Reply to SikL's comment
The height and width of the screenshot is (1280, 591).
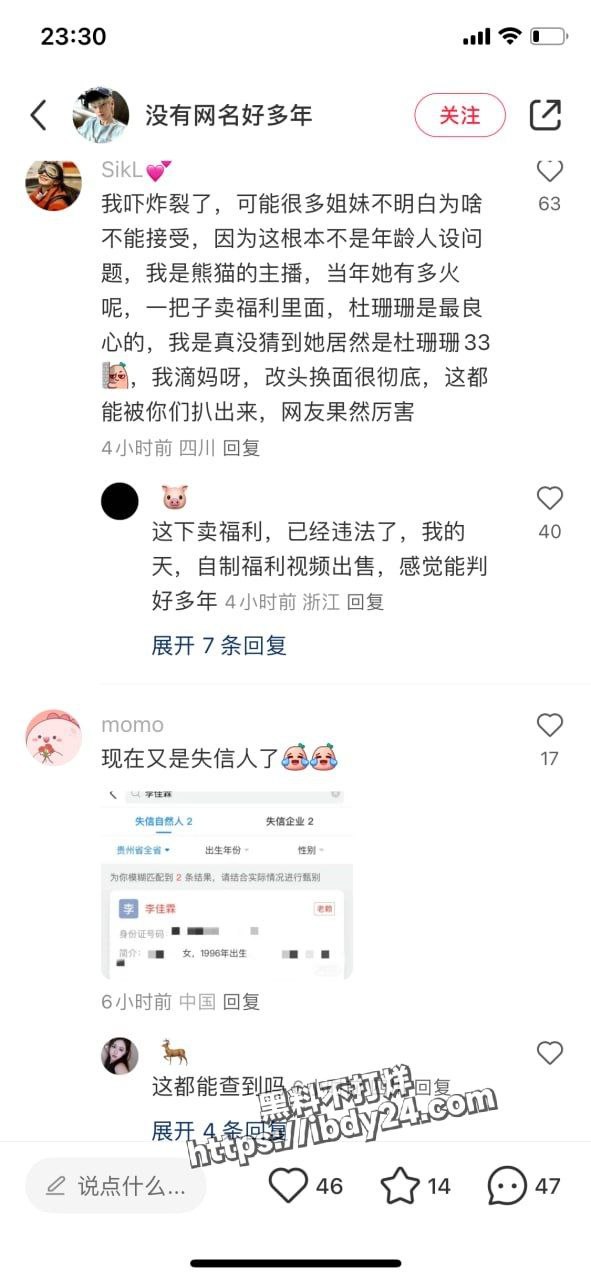(241, 448)
